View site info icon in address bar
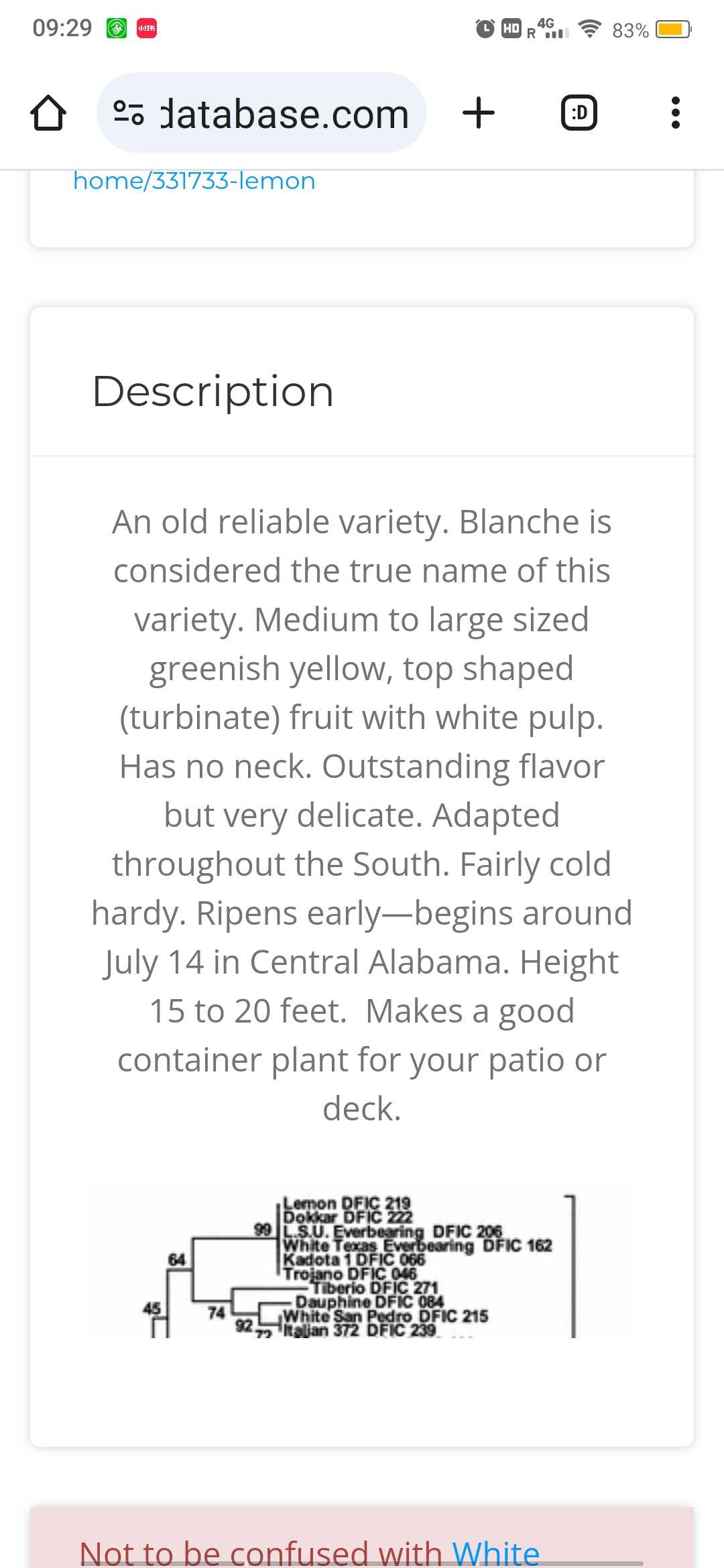 tap(128, 113)
